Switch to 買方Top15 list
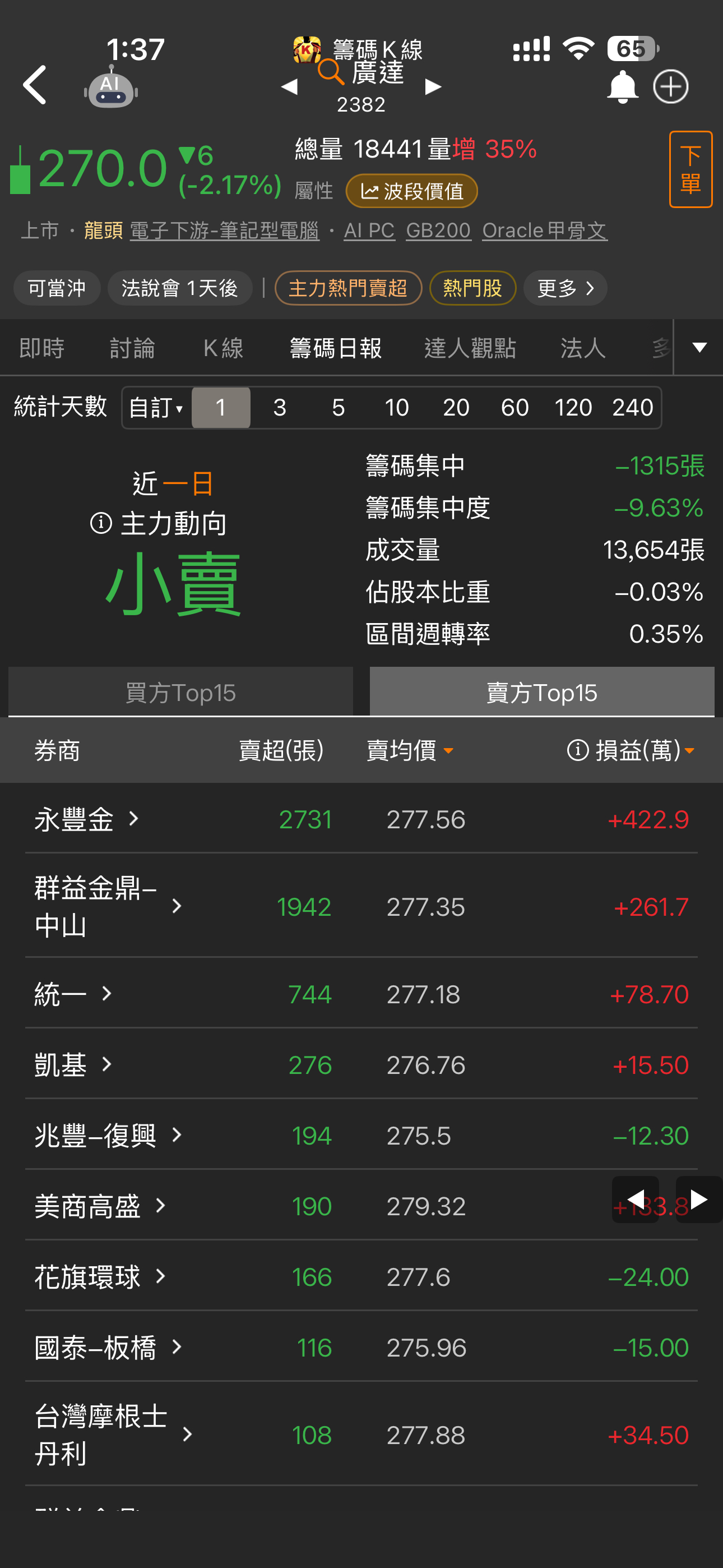 tap(180, 692)
